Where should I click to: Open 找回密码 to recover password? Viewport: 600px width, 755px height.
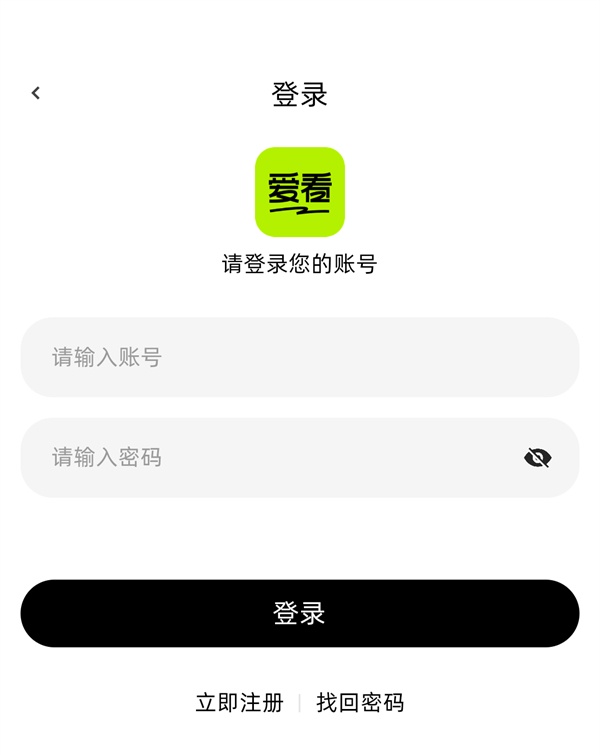click(360, 703)
